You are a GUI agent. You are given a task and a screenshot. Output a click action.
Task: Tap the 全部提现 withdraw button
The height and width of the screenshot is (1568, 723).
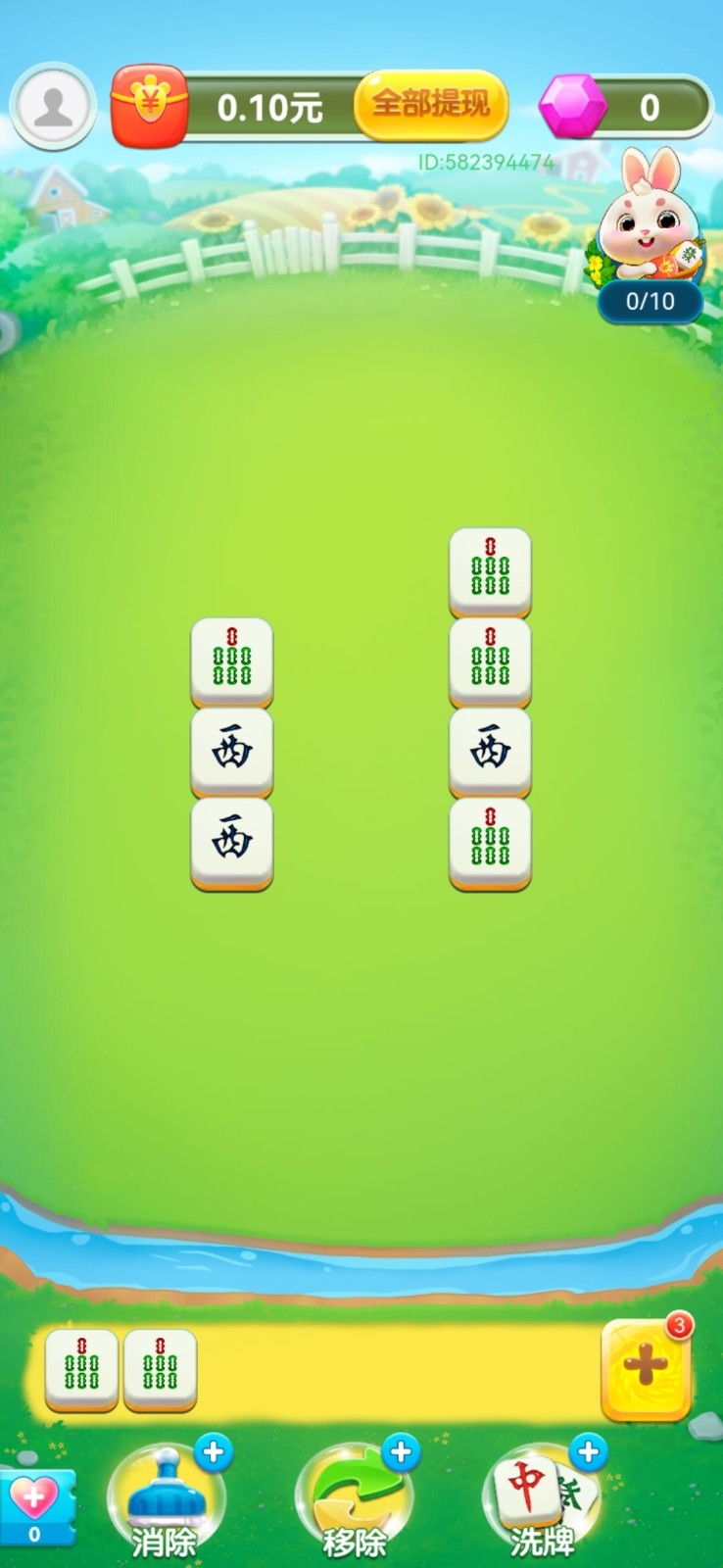coord(431,103)
